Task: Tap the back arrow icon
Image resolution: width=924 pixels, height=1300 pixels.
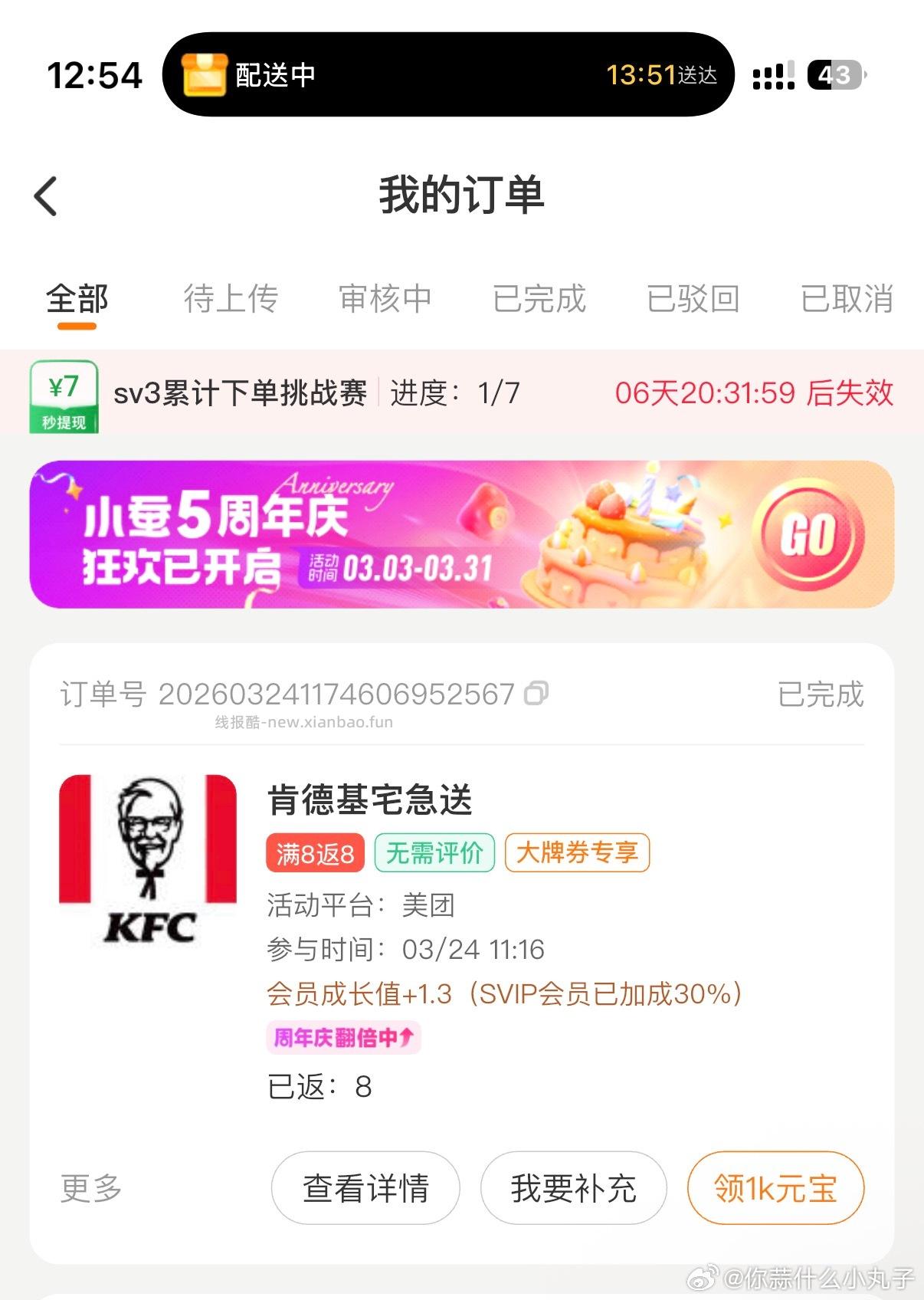Action: coord(46,195)
